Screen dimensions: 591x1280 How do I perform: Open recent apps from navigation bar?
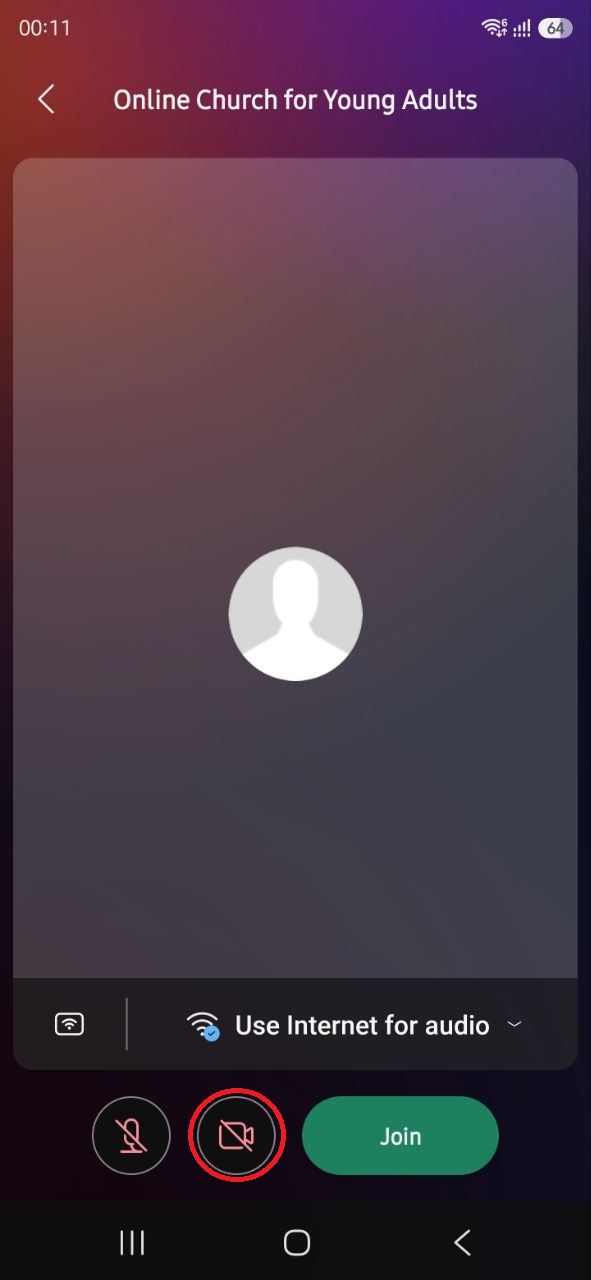click(x=132, y=1242)
